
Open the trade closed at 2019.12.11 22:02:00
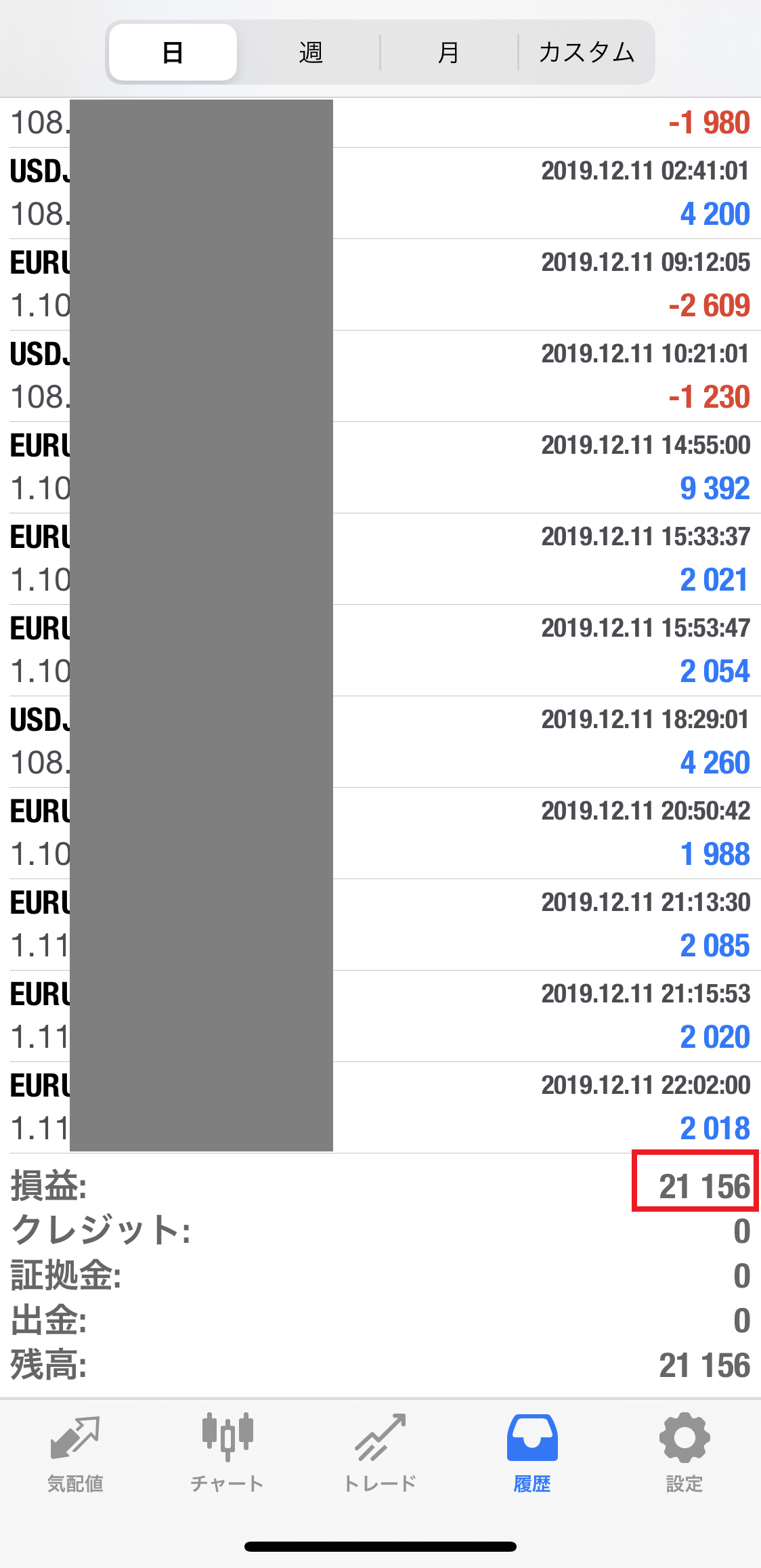[380, 1107]
